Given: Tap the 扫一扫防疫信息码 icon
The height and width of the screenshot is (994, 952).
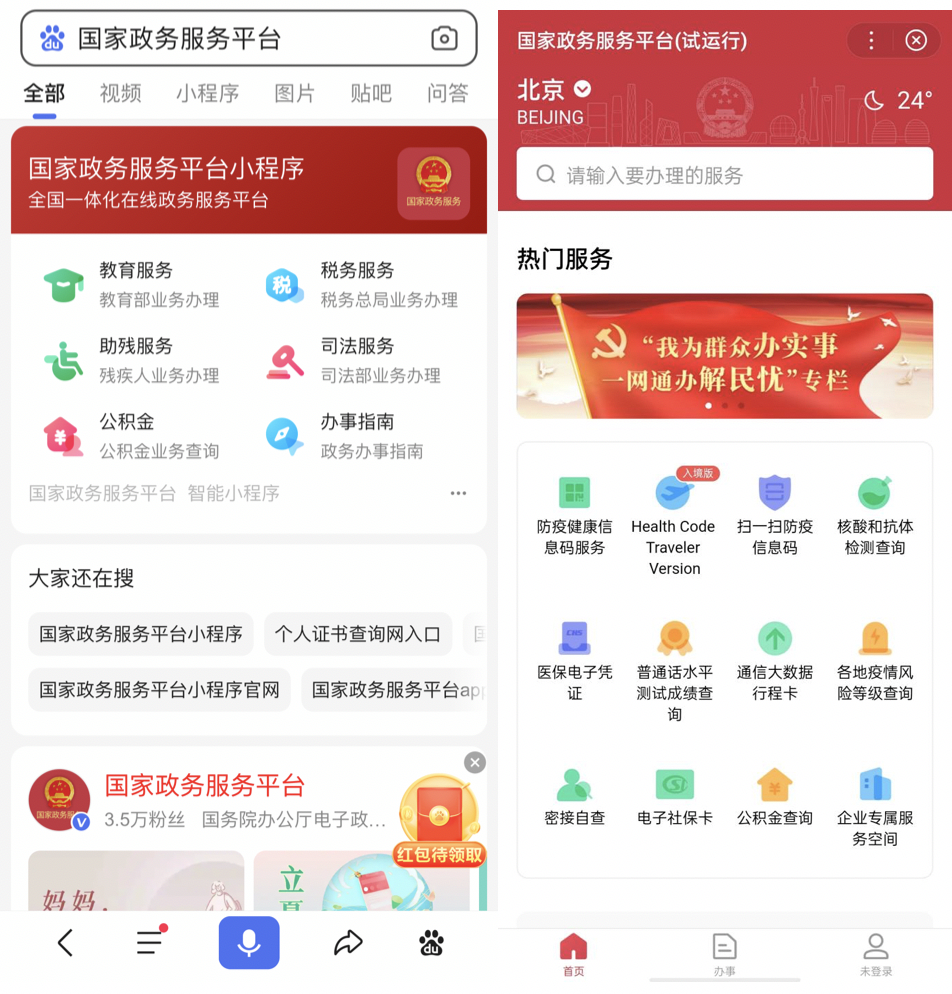Looking at the screenshot, I should pos(774,493).
